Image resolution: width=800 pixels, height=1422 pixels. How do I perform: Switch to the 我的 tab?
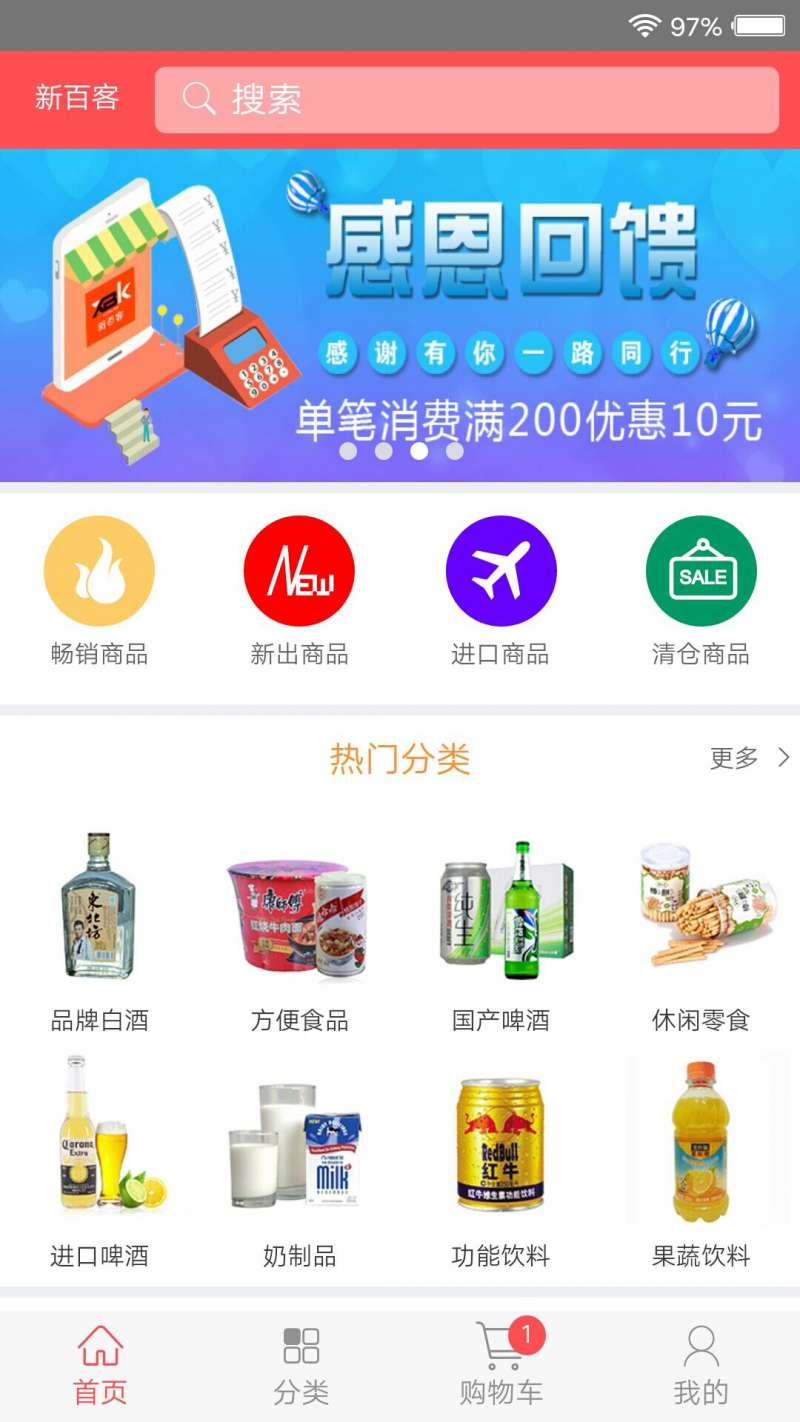point(700,1365)
